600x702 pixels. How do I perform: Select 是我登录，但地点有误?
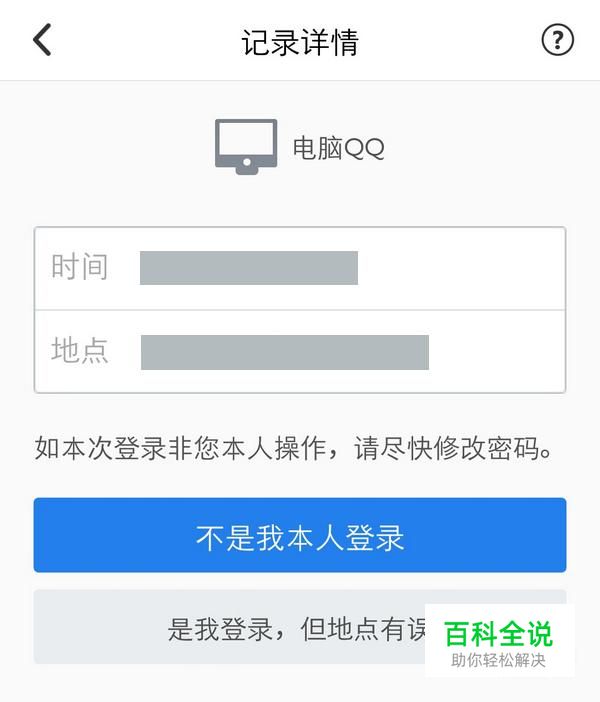coord(300,627)
